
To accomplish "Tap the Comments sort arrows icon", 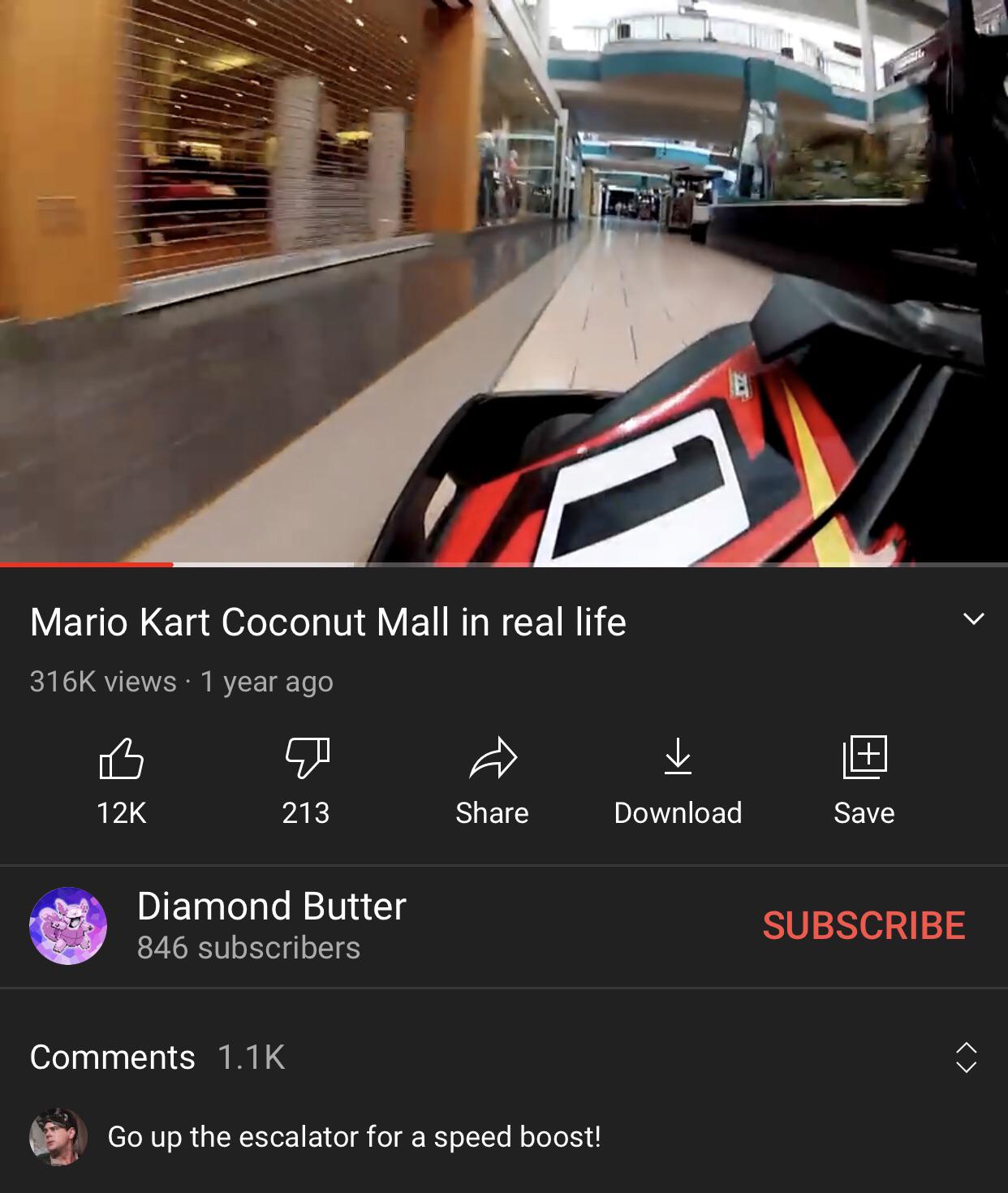I will pos(967,1057).
